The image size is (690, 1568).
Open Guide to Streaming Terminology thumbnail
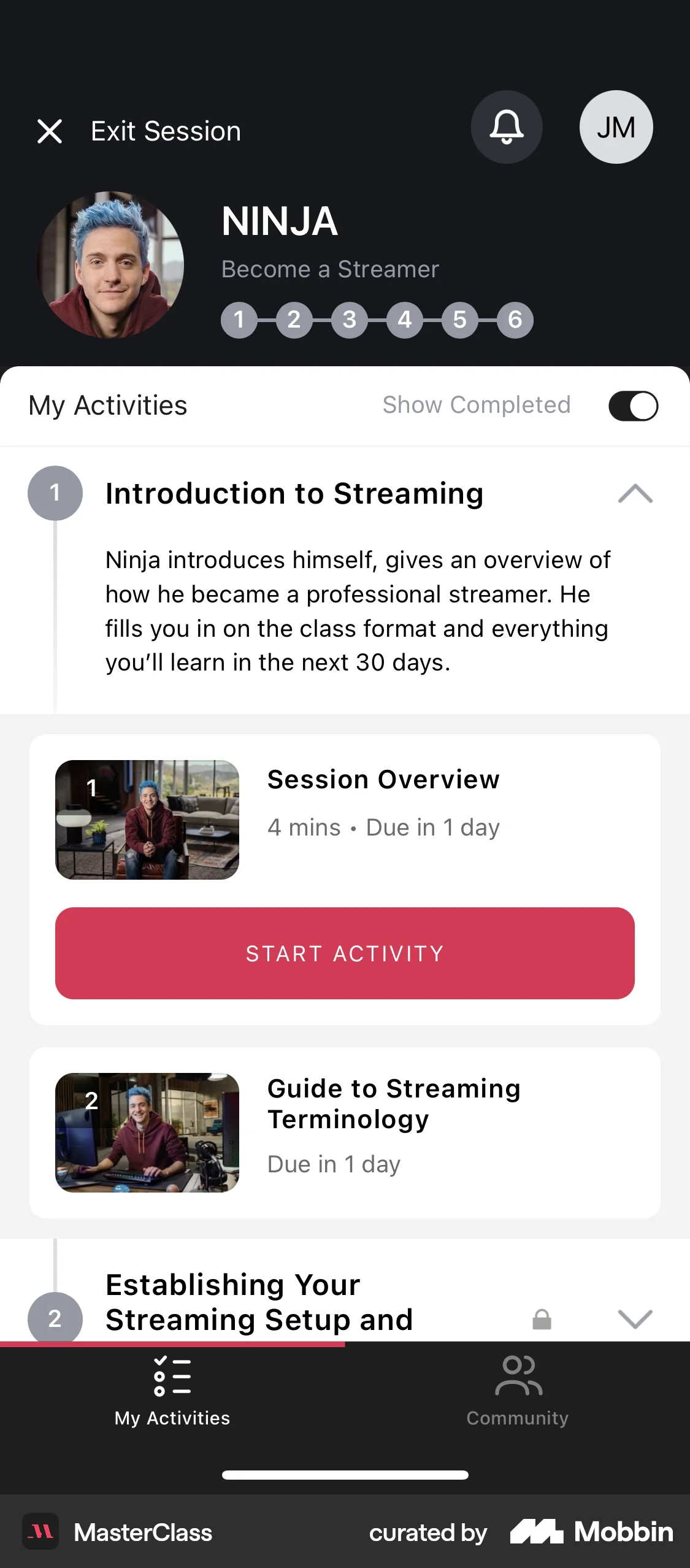coord(147,1132)
